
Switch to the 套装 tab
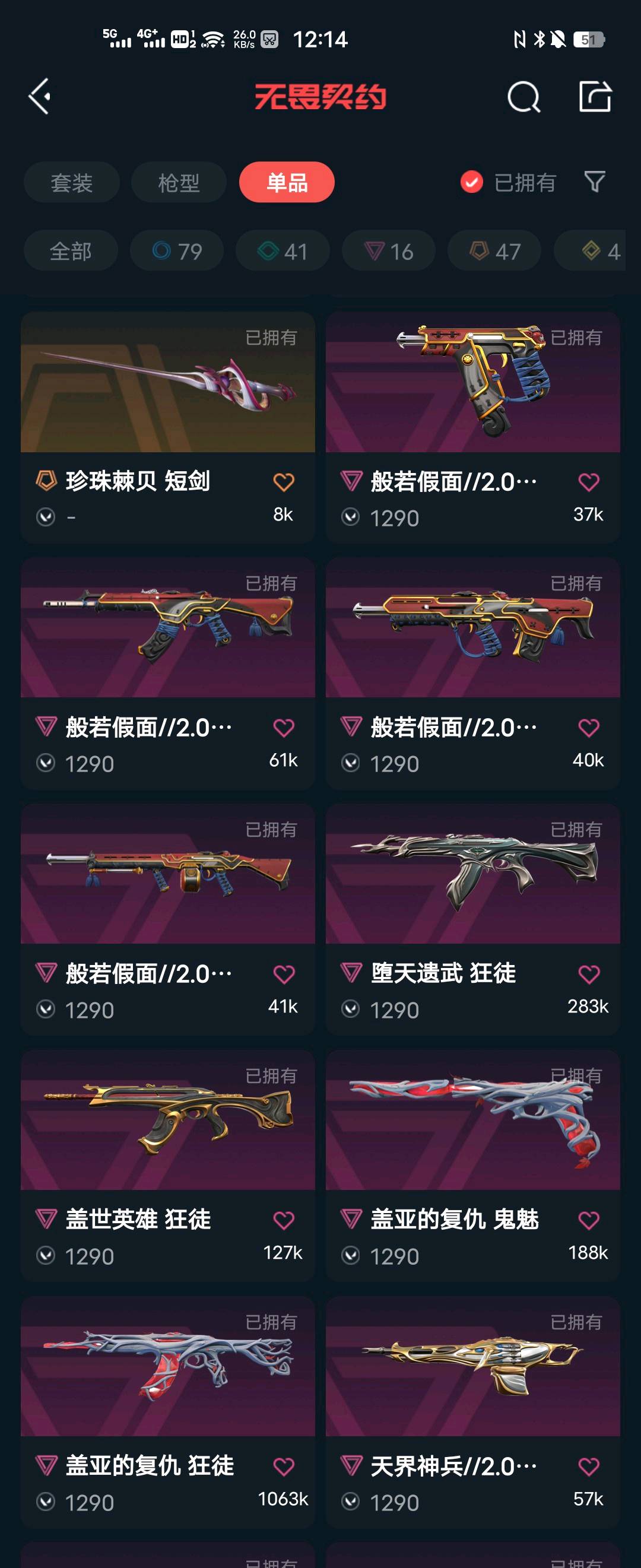(x=71, y=182)
